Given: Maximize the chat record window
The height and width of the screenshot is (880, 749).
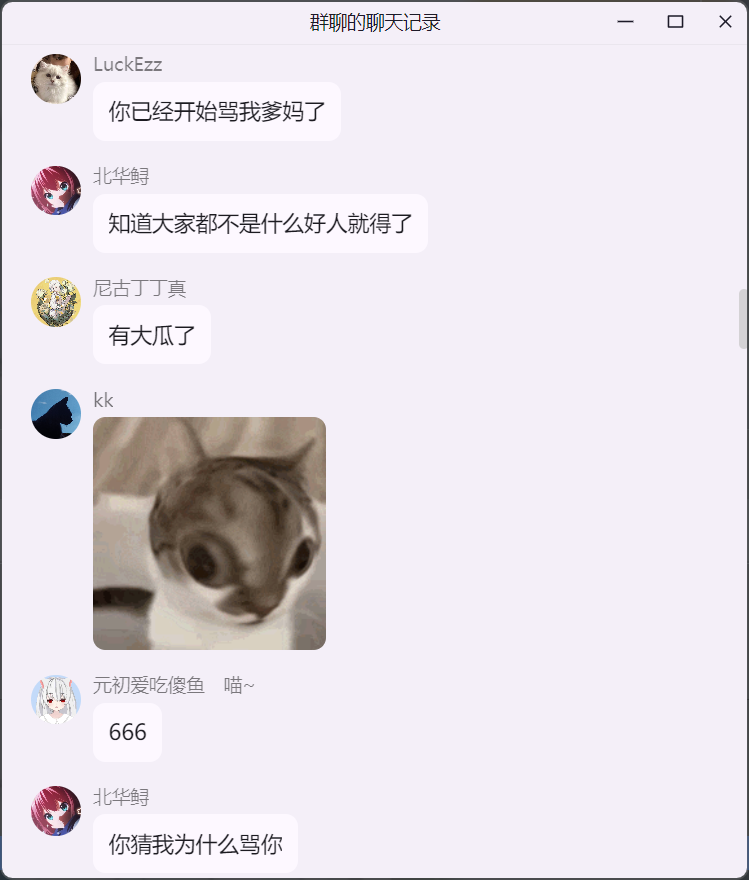Looking at the screenshot, I should (675, 22).
